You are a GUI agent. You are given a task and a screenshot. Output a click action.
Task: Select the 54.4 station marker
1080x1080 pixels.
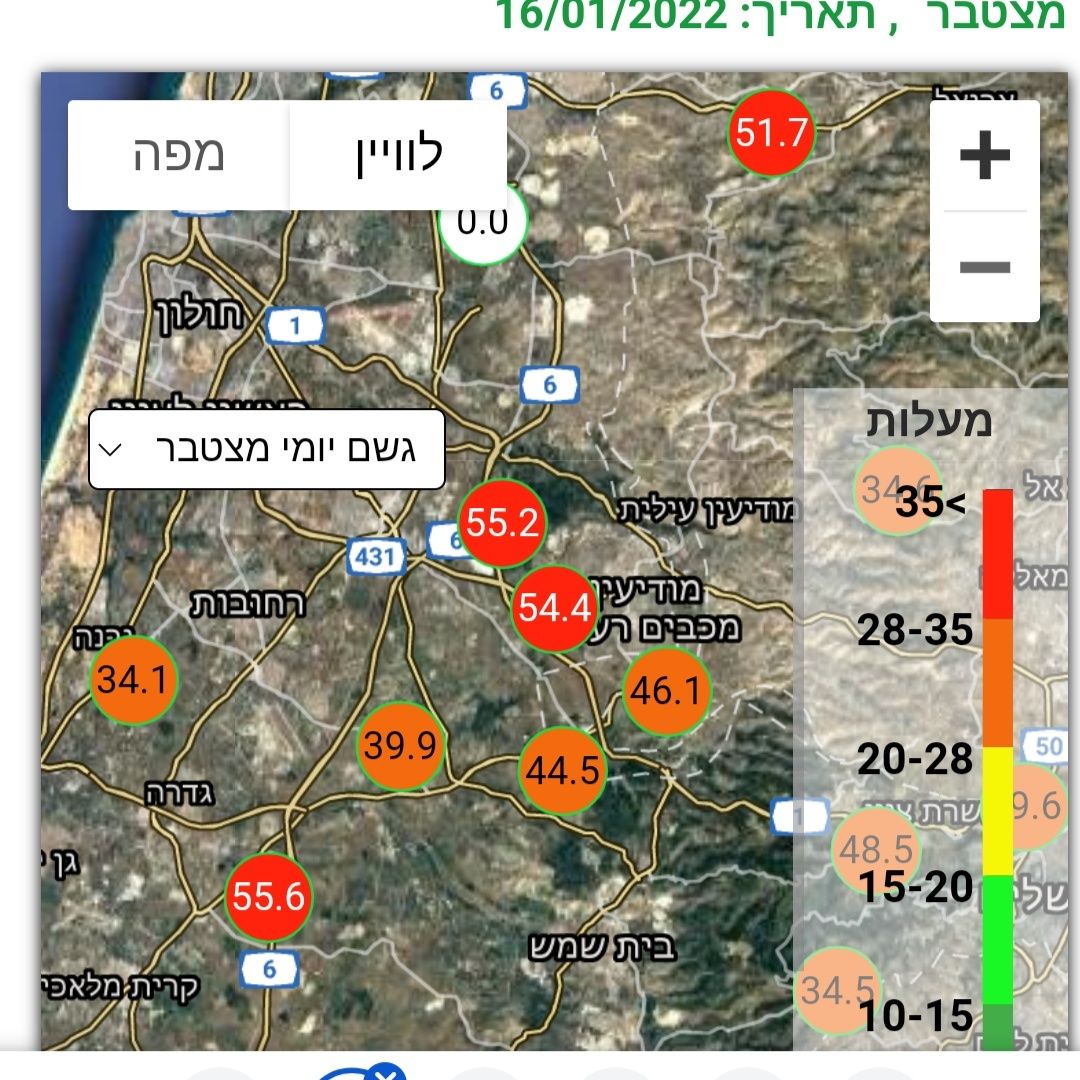(x=555, y=608)
